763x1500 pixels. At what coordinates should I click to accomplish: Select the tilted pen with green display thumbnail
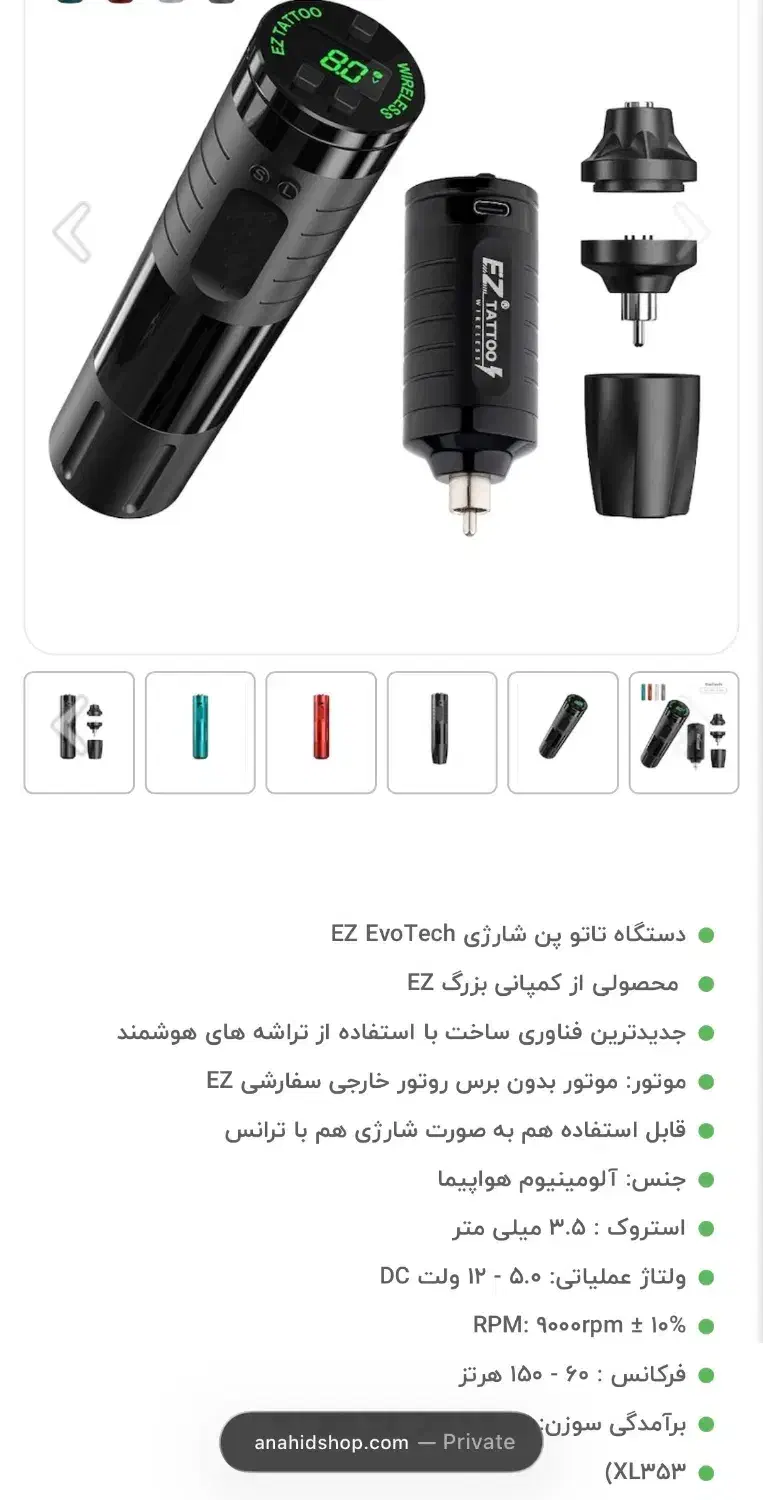563,732
